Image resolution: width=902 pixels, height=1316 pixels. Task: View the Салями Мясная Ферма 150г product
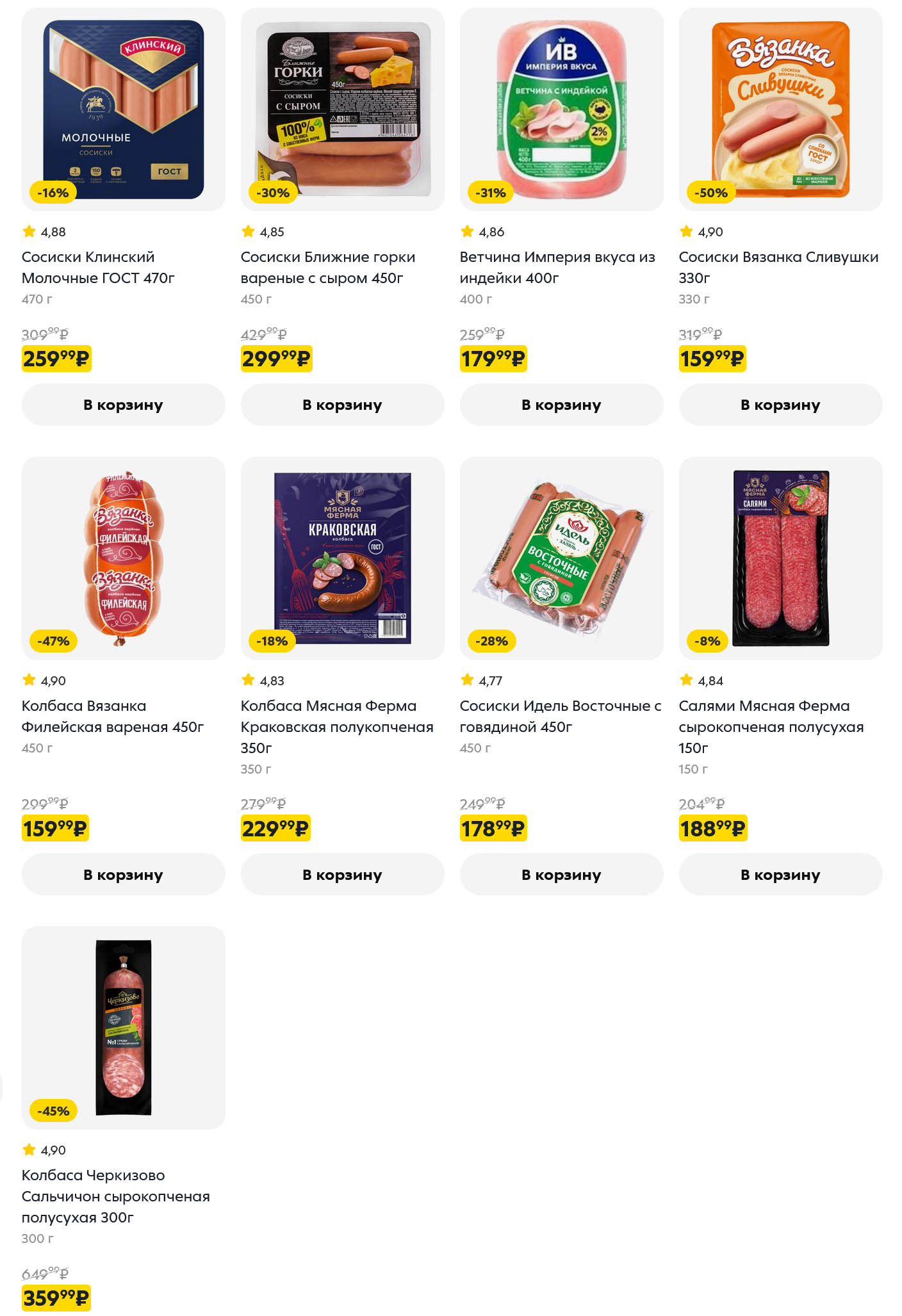pyautogui.click(x=780, y=558)
